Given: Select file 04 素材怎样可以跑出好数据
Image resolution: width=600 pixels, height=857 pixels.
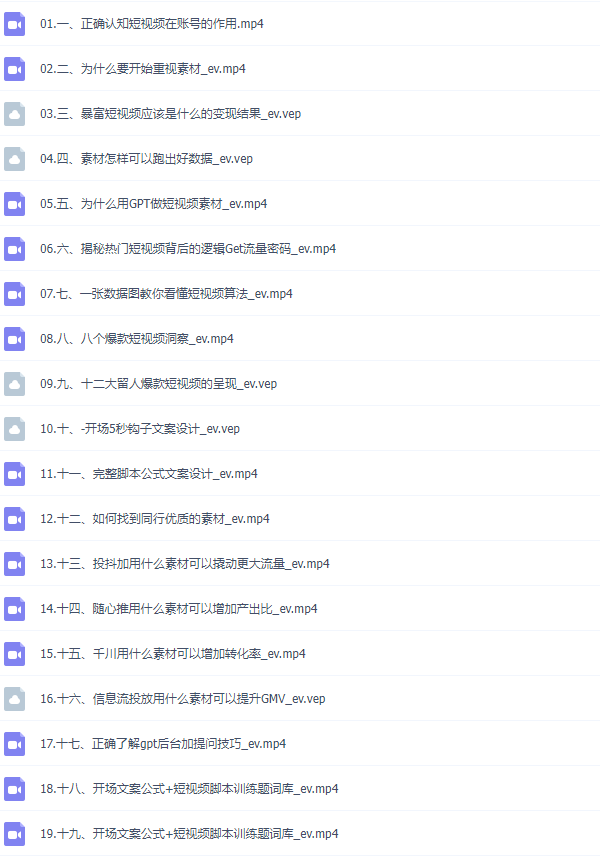Looking at the screenshot, I should coord(146,158).
